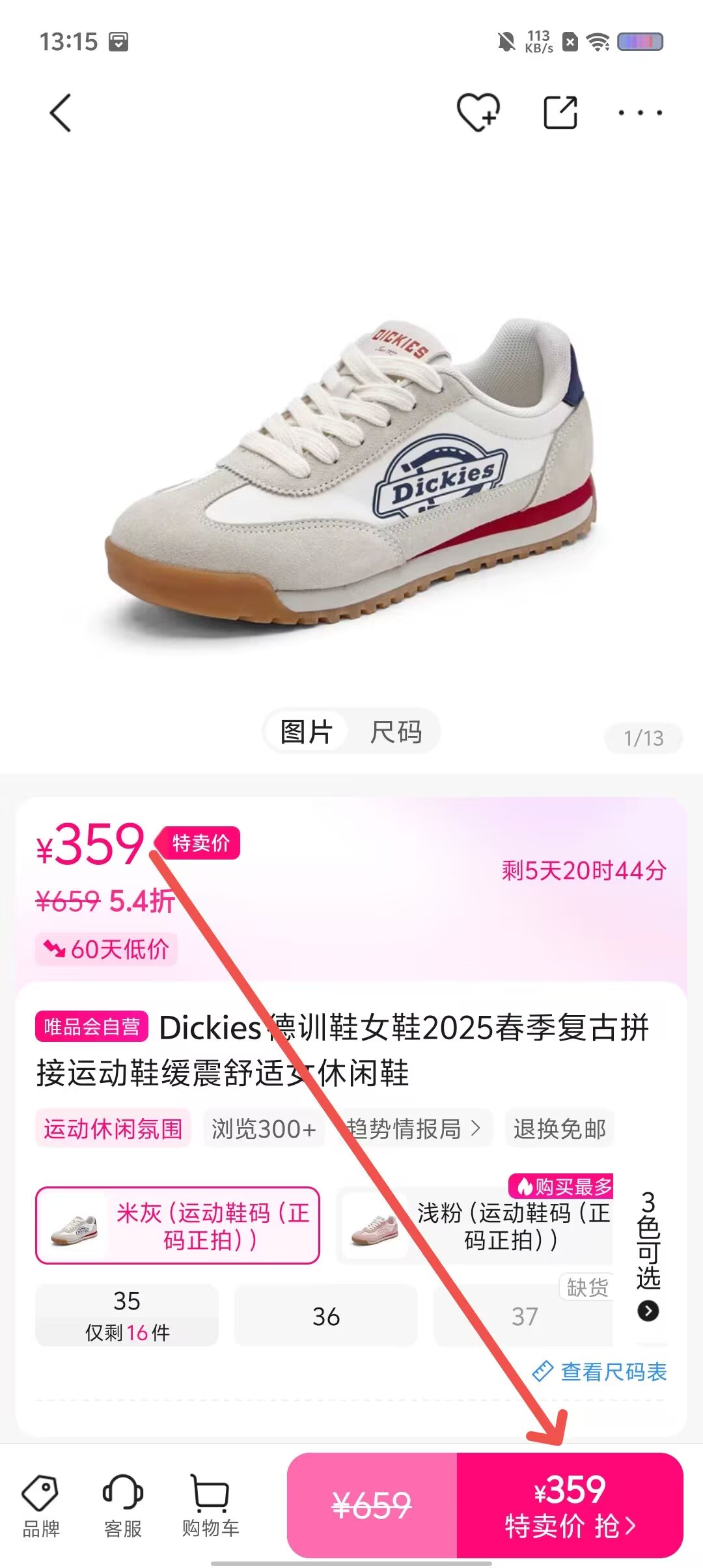Viewport: 703px width, 1568px height.
Task: Choose the 米灰 color option
Action: (x=178, y=1226)
